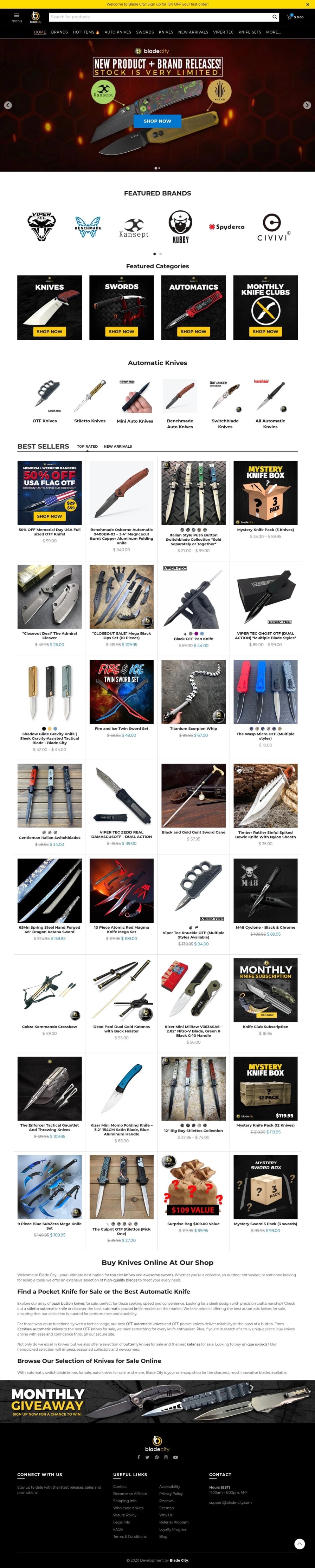Open the shopping cart icon
The width and height of the screenshot is (315, 1568).
[x=290, y=17]
